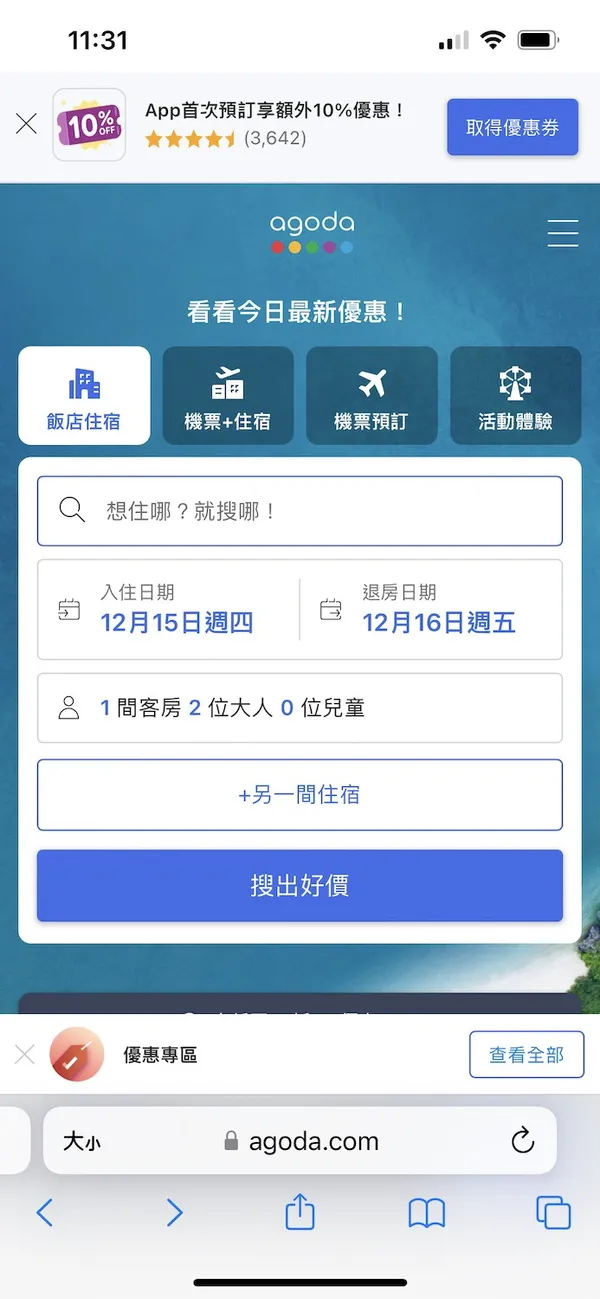The image size is (600, 1299).
Task: Edit rooms and guests selection
Action: [x=300, y=708]
